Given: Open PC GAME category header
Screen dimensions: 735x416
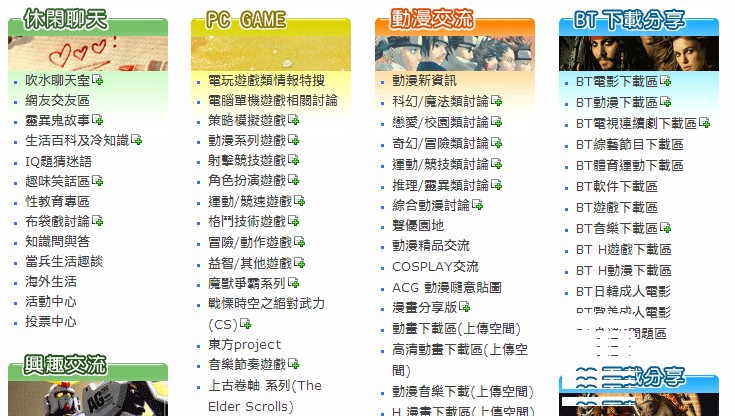Looking at the screenshot, I should [246, 19].
